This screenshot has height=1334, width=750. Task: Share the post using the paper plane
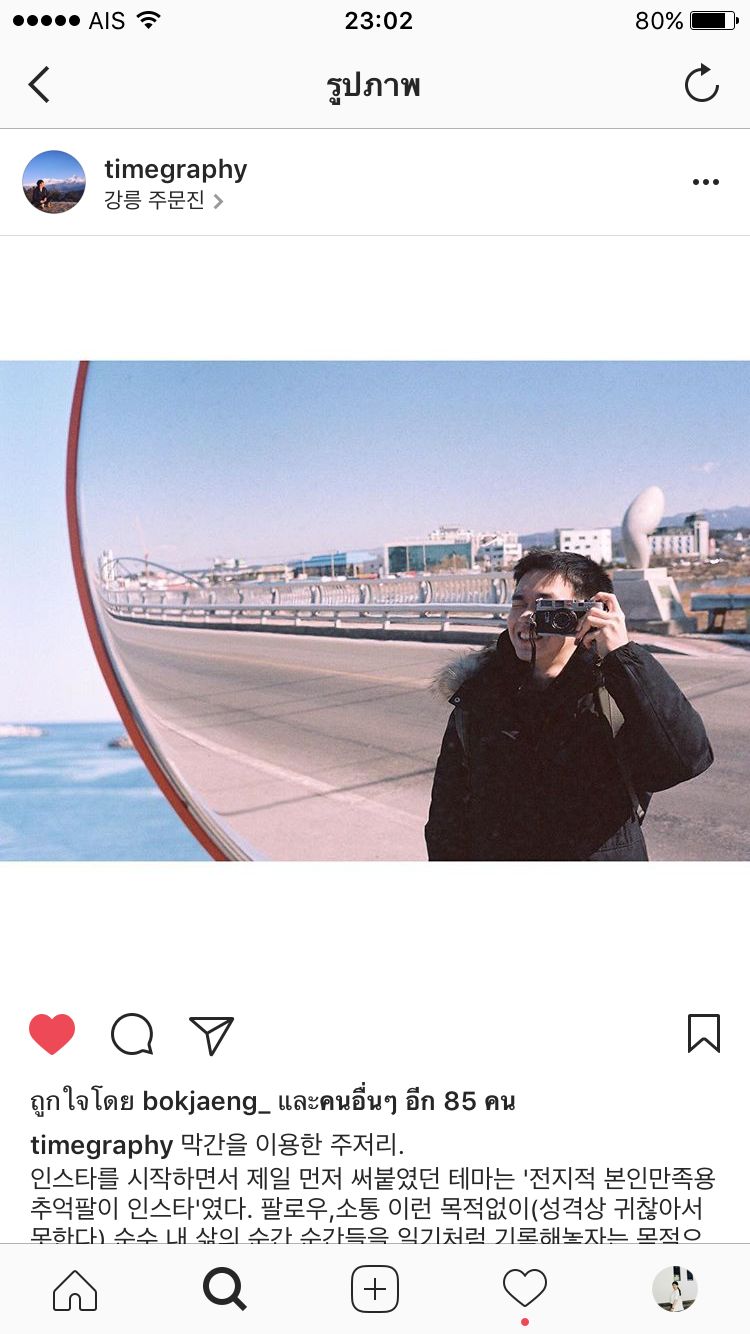click(x=211, y=1035)
